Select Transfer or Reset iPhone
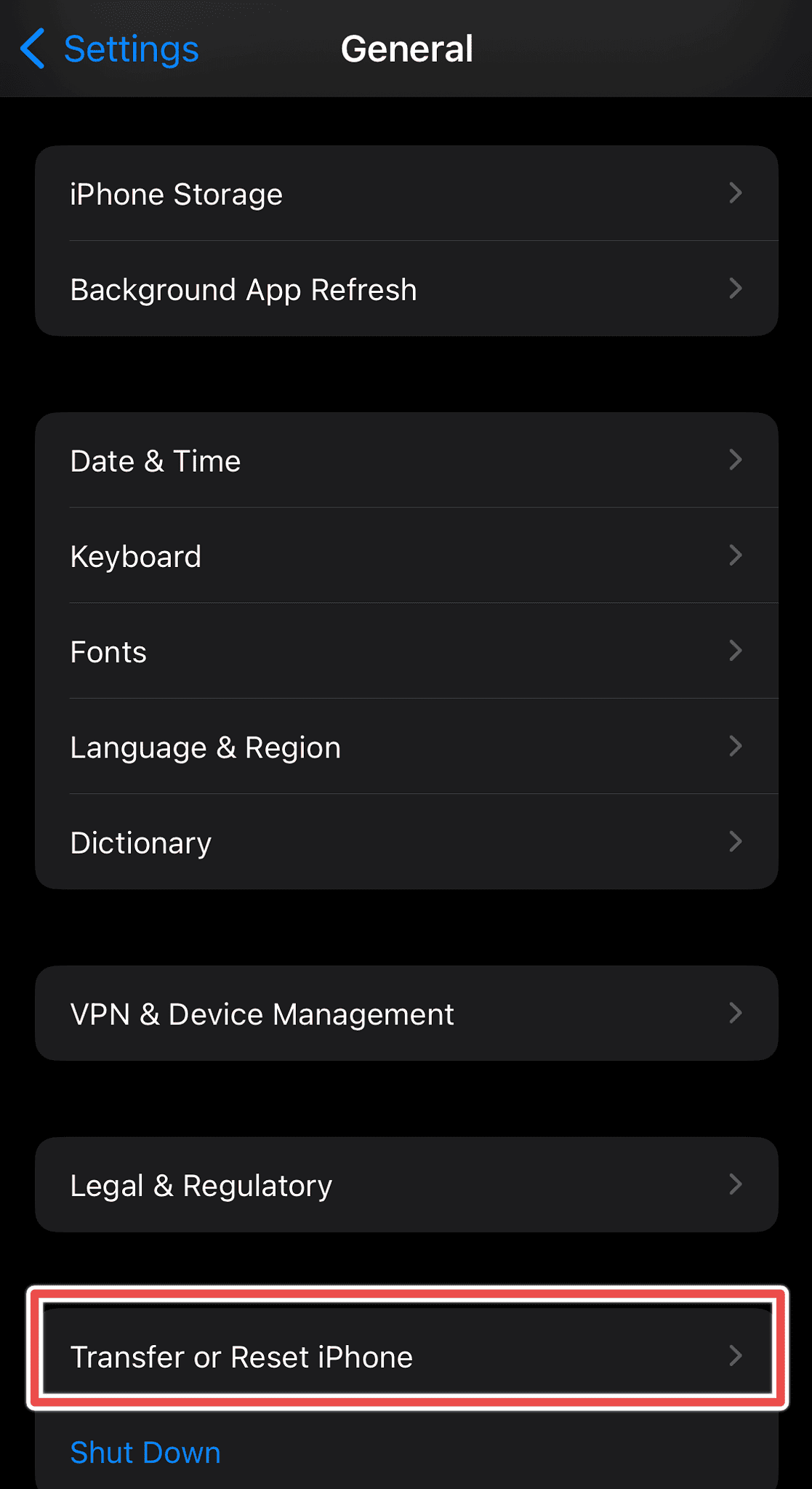812x1489 pixels. (x=406, y=1357)
